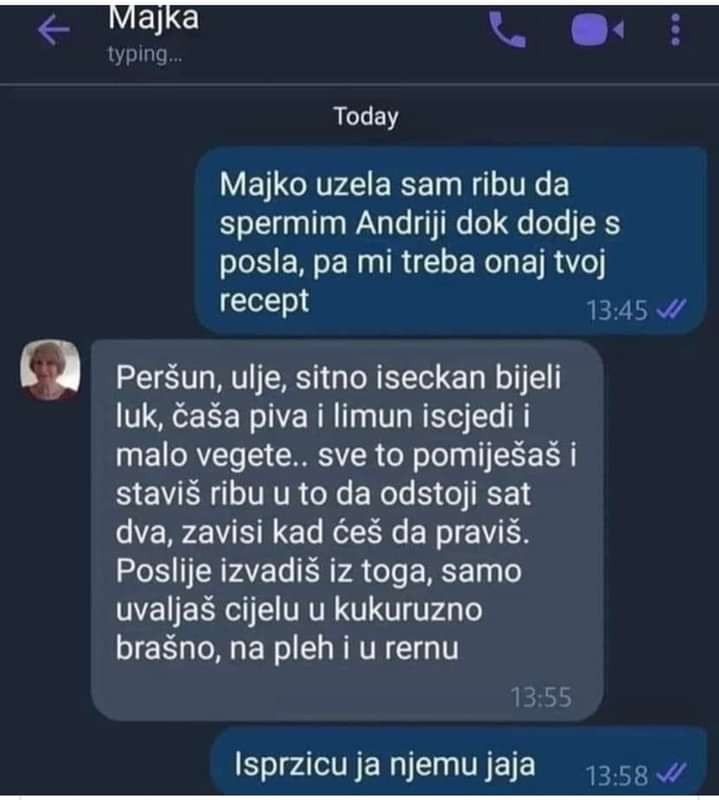Open Majka's contact info from the header name
Image resolution: width=719 pixels, height=800 pixels.
click(x=152, y=18)
